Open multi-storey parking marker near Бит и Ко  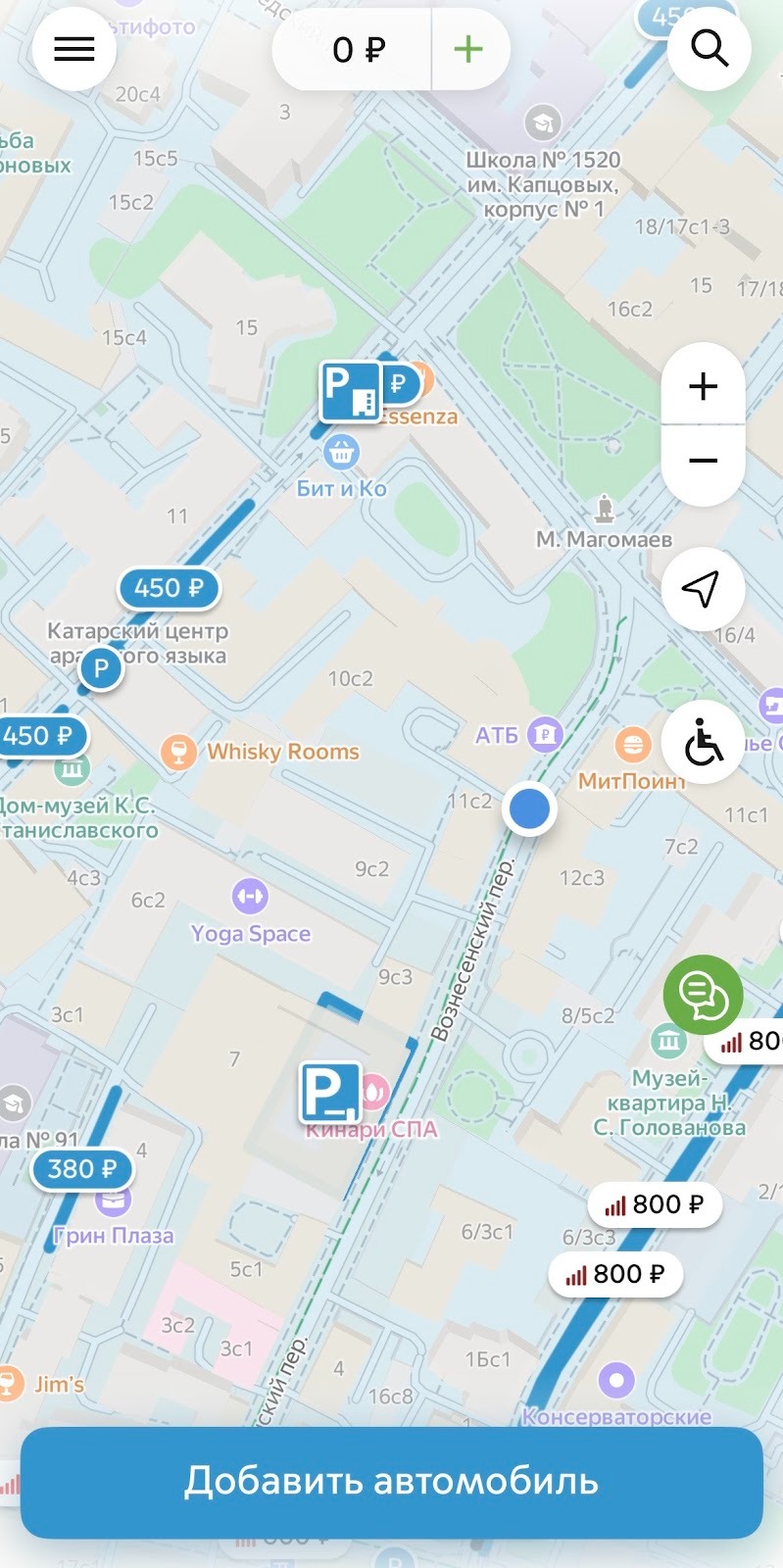pos(350,390)
